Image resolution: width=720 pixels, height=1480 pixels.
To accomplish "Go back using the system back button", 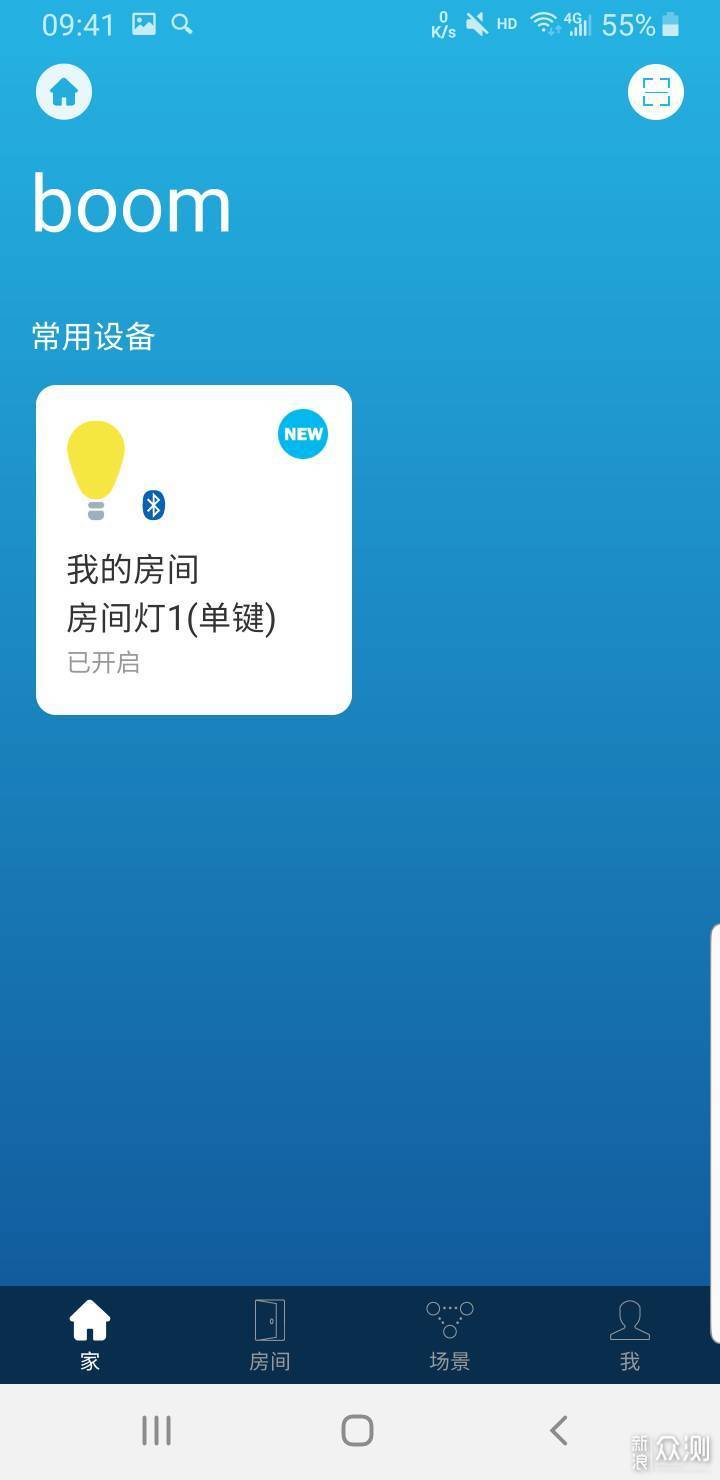I will (558, 1430).
